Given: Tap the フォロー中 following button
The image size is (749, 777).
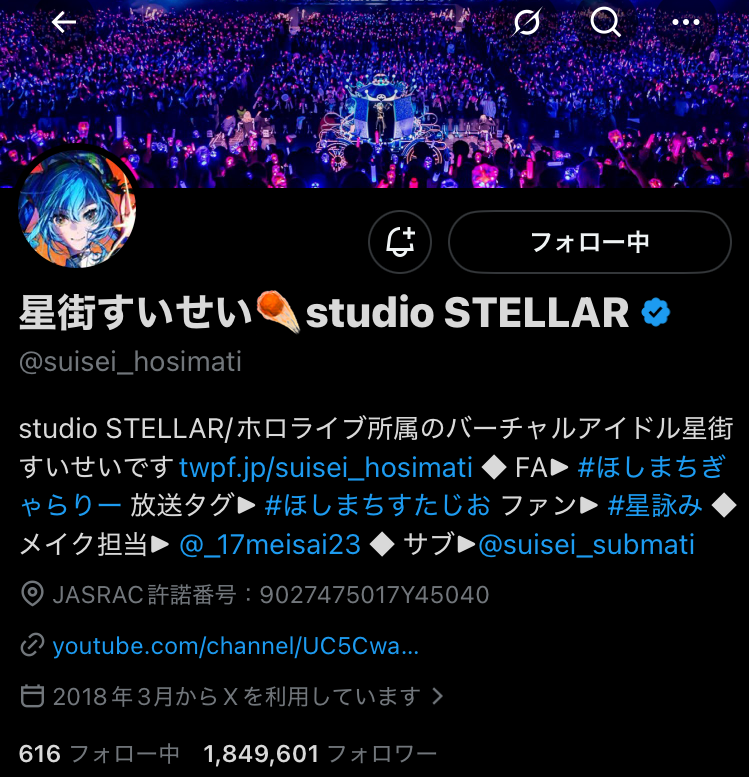Looking at the screenshot, I should coord(589,241).
